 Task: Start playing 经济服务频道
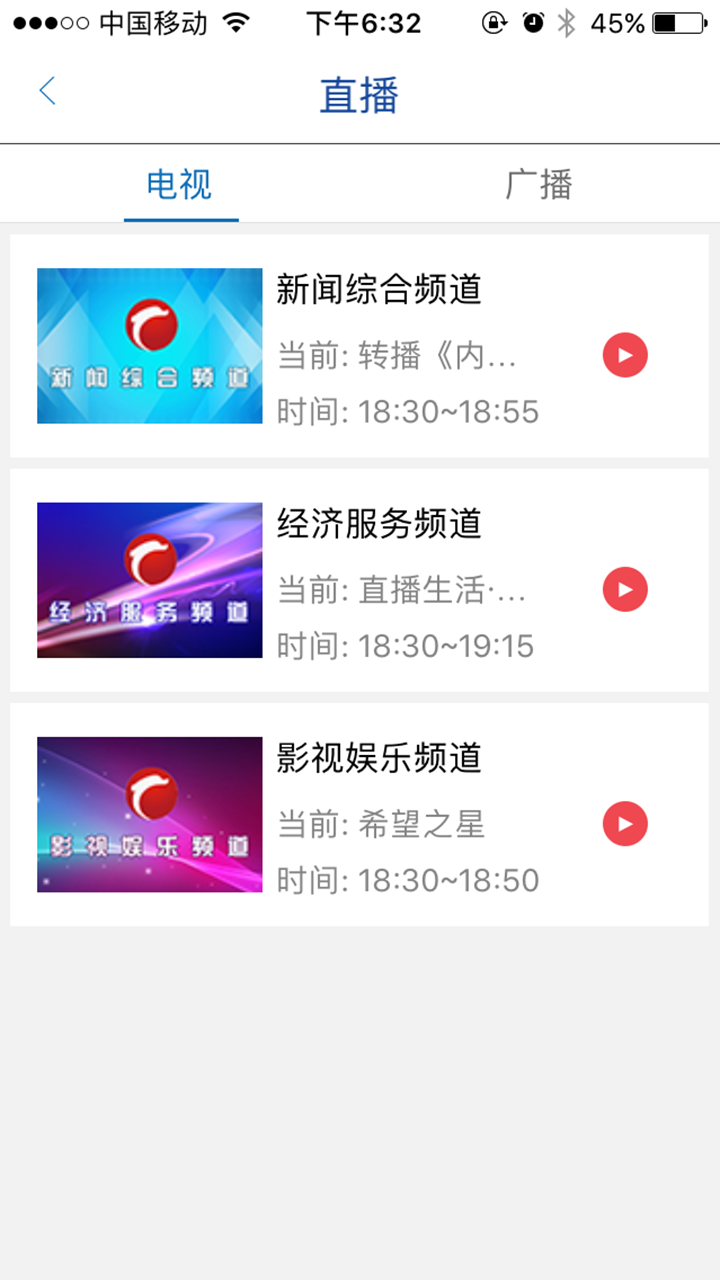625,589
